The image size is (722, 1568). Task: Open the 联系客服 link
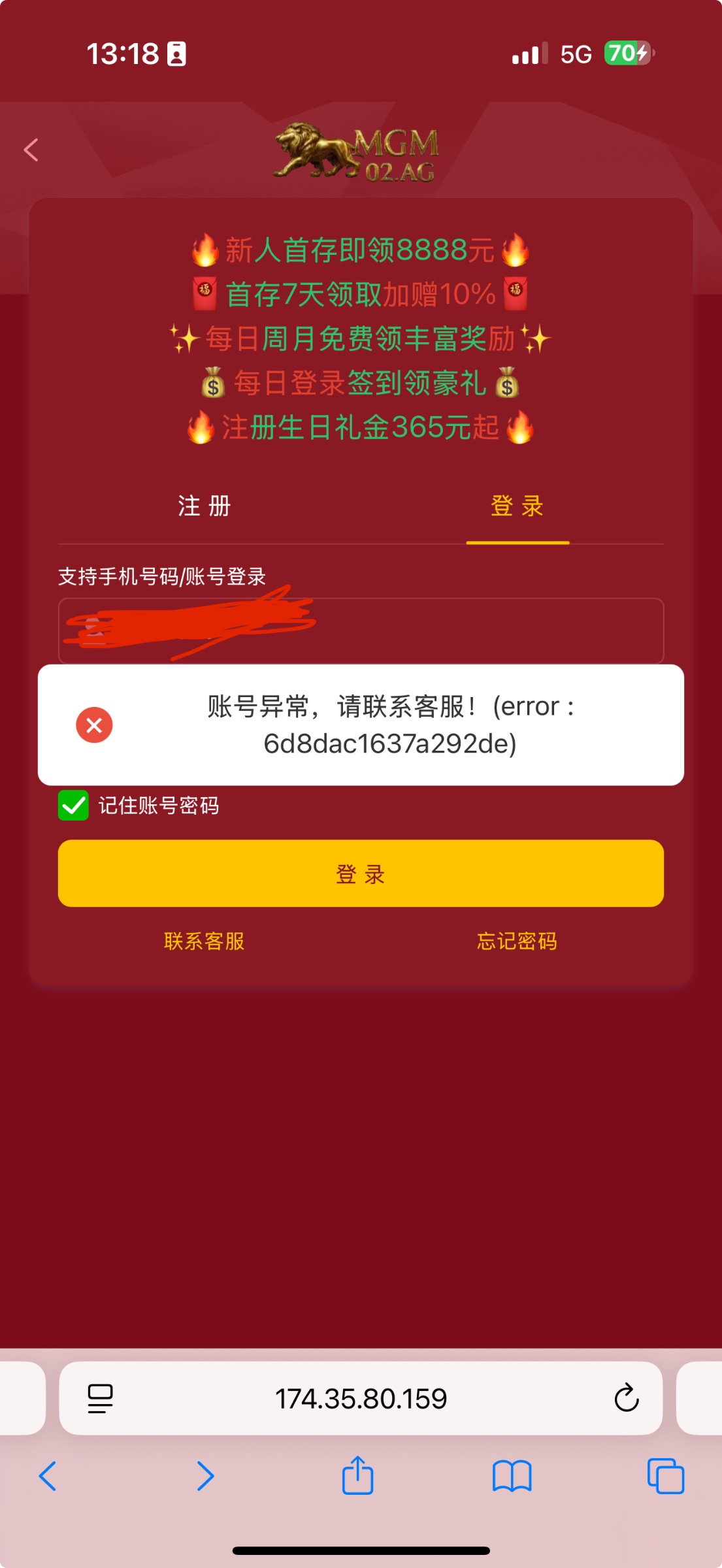coord(205,941)
